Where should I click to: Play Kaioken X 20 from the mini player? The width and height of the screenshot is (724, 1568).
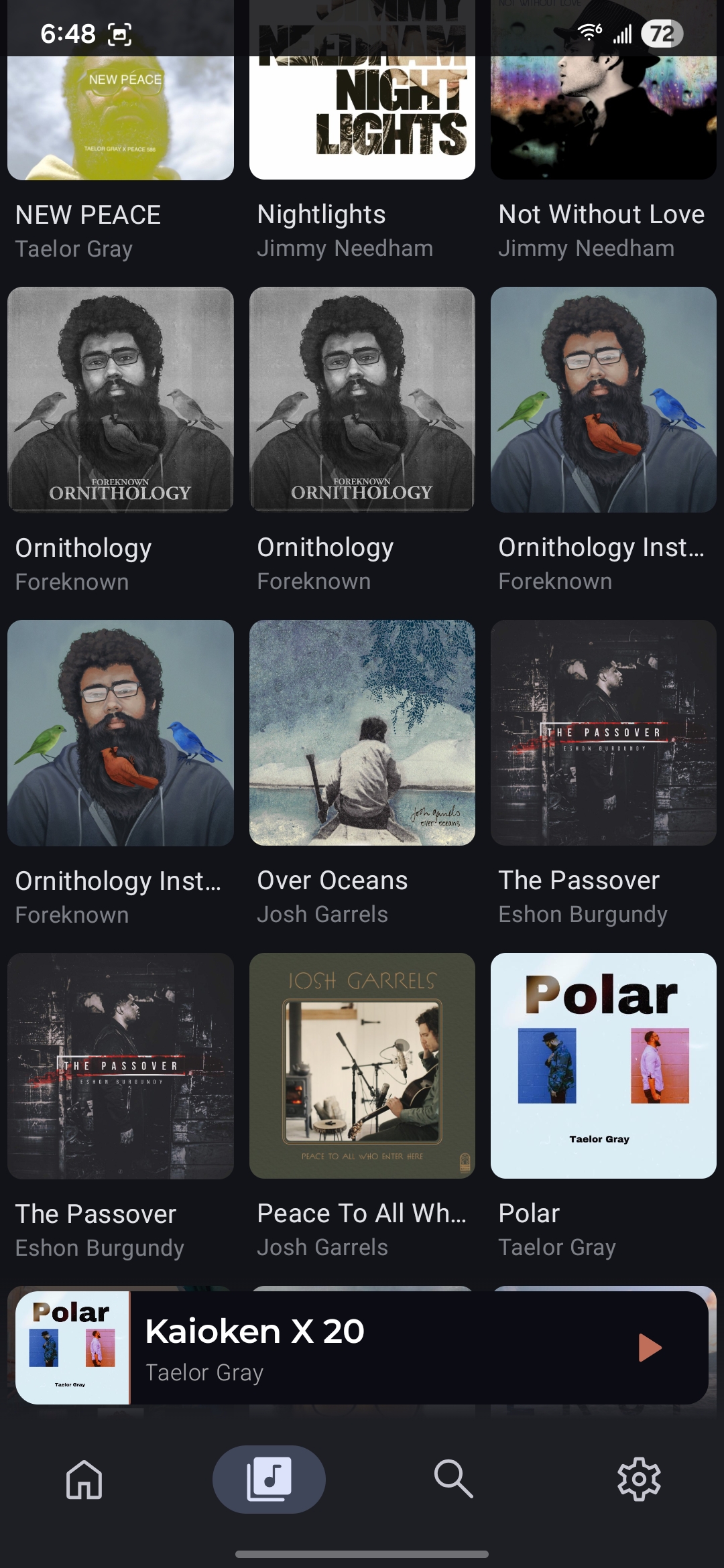coord(650,1348)
